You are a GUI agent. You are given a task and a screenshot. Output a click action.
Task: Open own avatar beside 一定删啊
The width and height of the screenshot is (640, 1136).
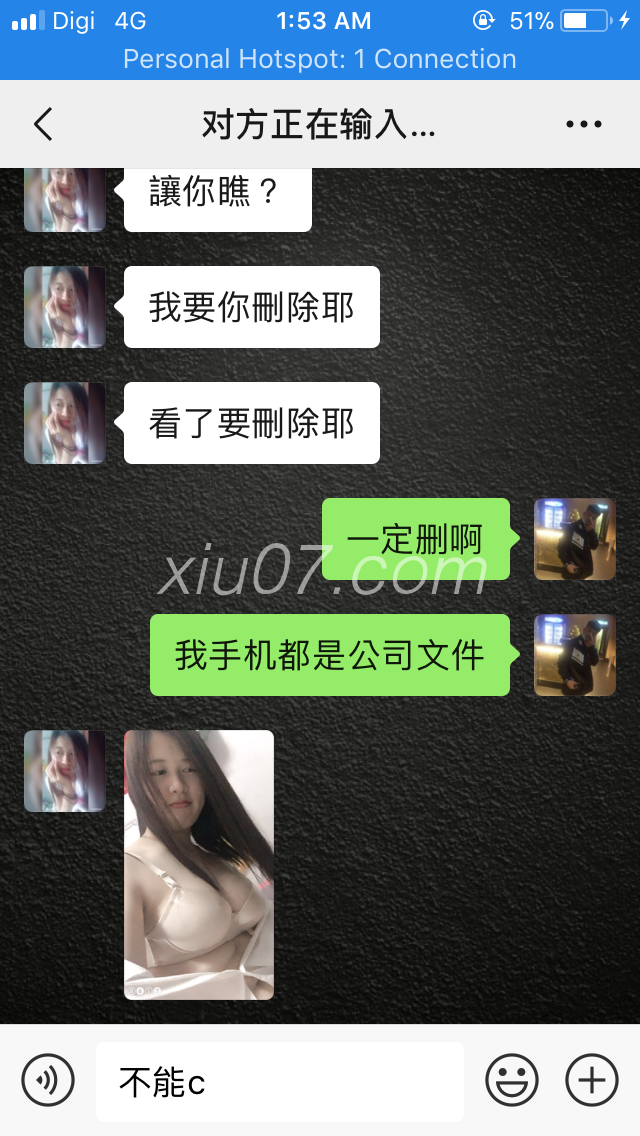(574, 539)
